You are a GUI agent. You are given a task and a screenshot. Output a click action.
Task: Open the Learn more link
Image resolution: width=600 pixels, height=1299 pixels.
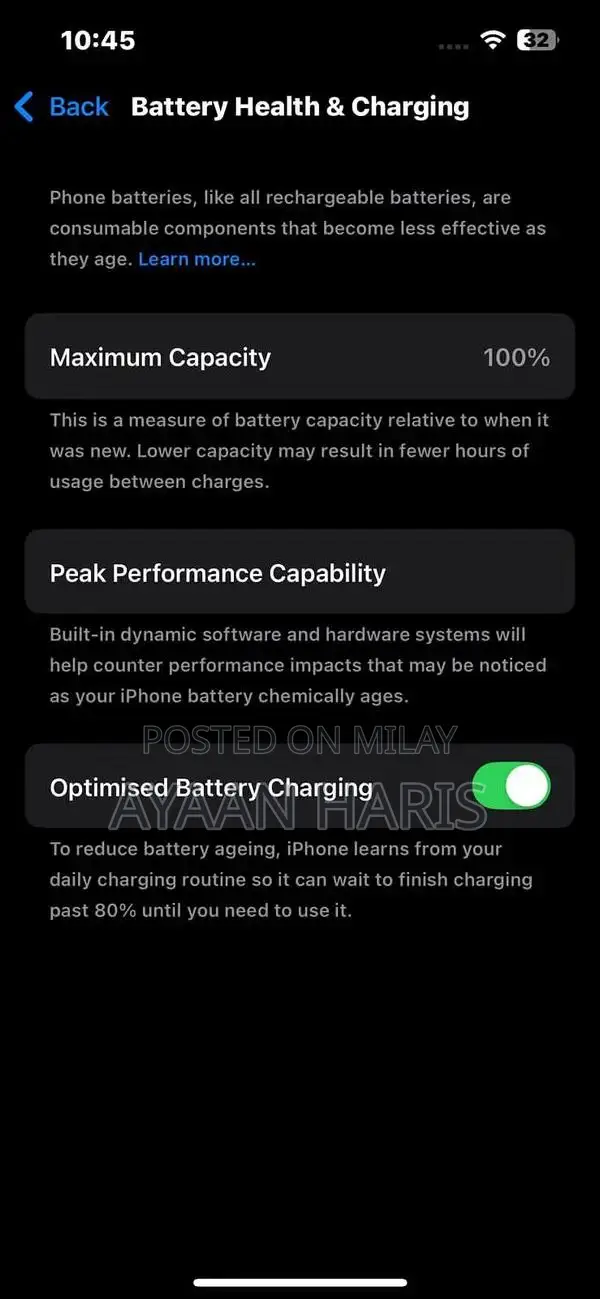pos(197,259)
